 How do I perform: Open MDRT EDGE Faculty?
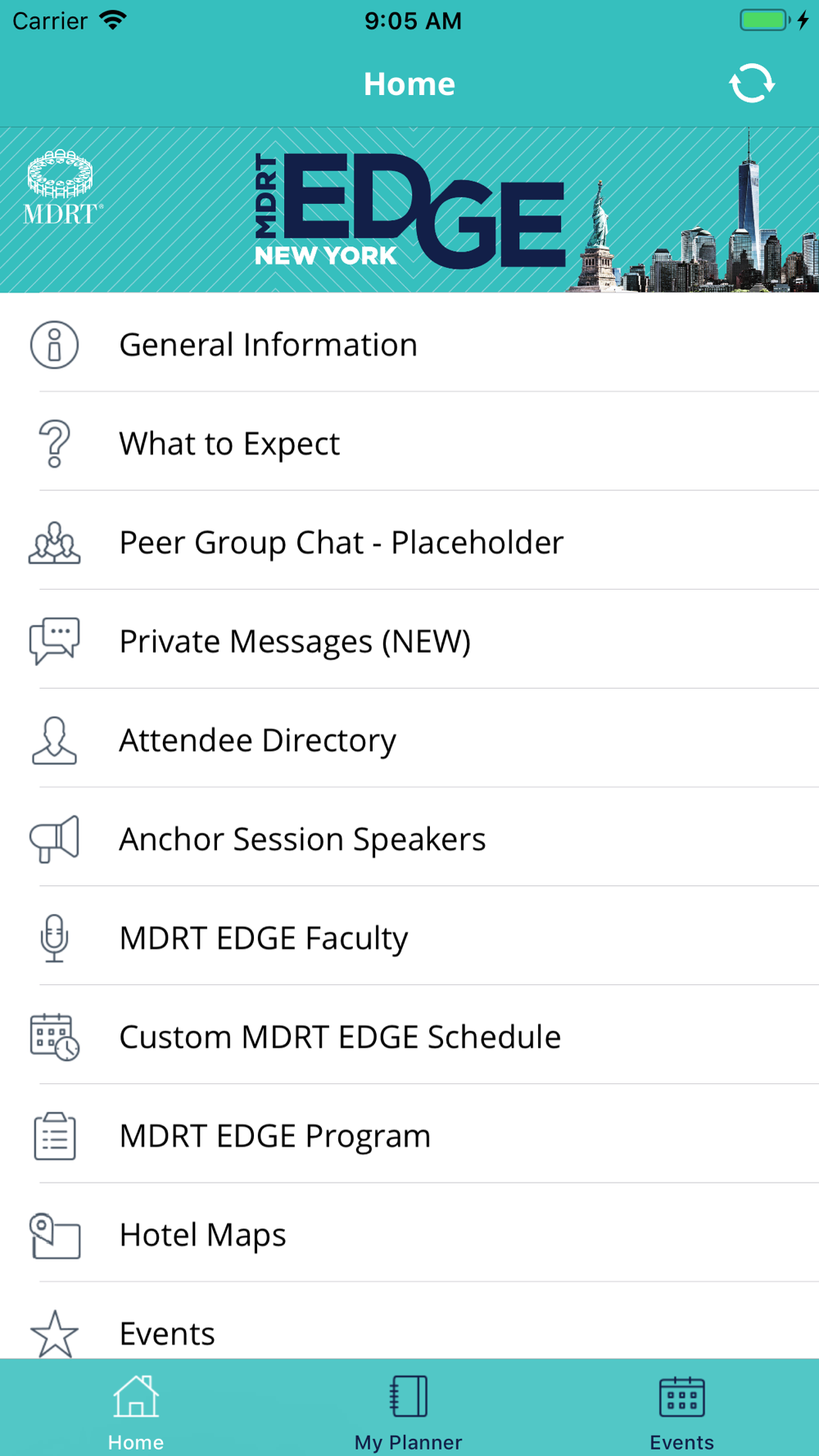(x=409, y=938)
